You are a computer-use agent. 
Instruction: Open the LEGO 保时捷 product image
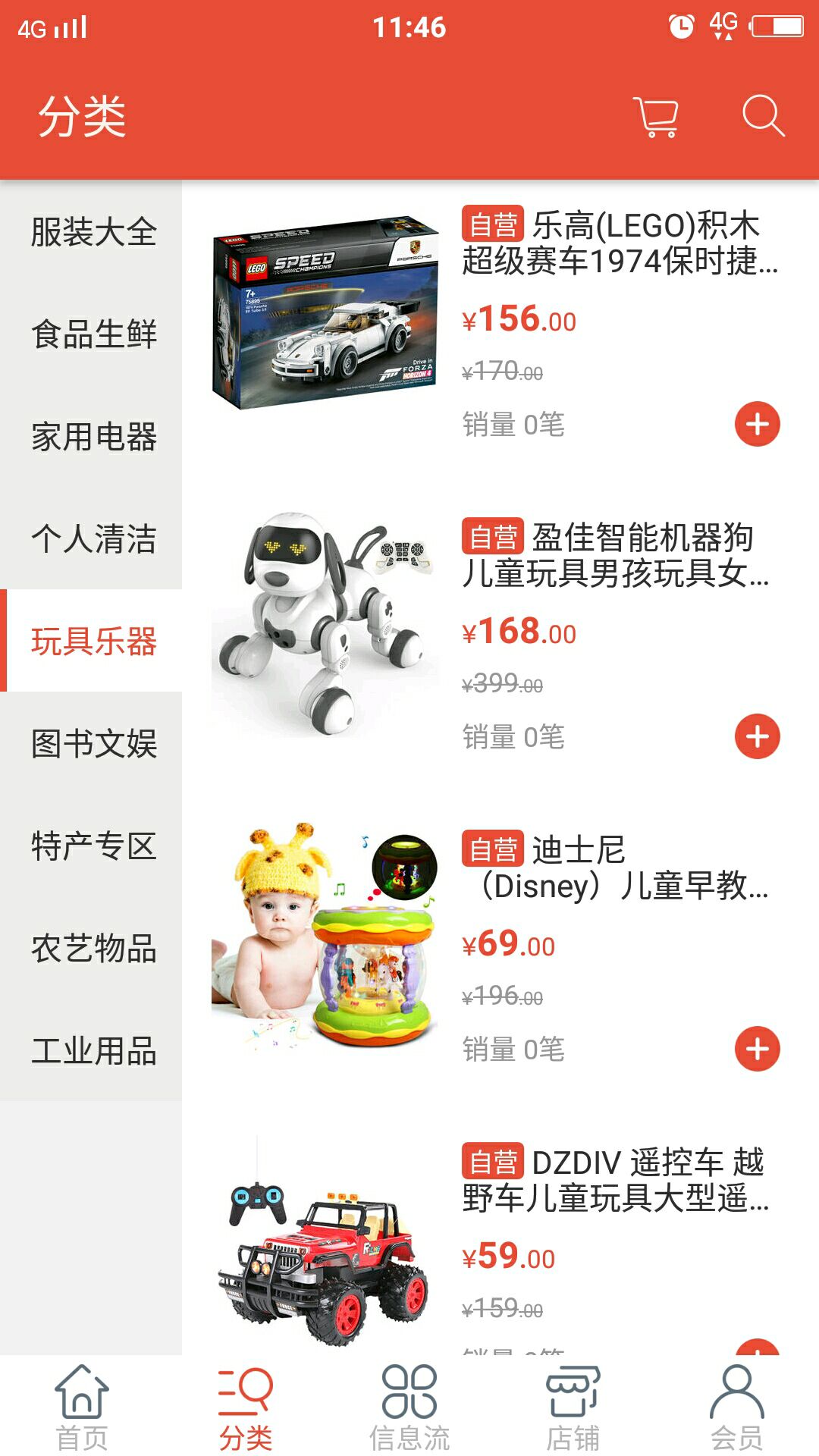pos(325,312)
